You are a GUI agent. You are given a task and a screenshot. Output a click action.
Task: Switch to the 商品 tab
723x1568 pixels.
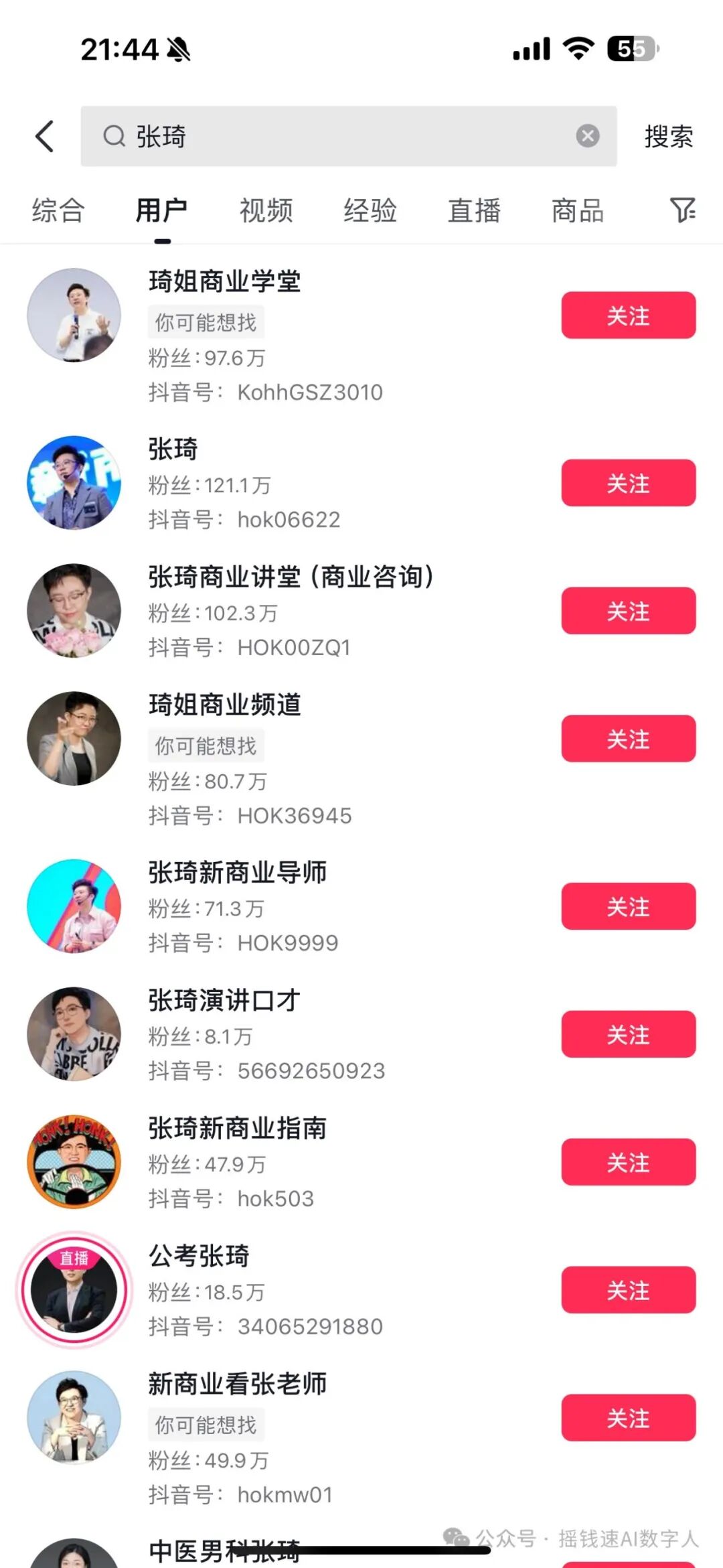(578, 210)
